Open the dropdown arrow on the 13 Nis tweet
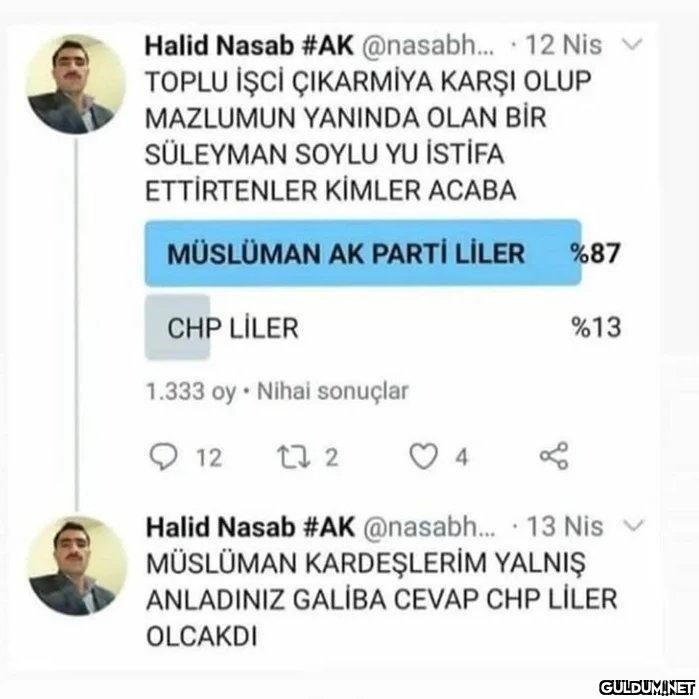 pos(632,526)
